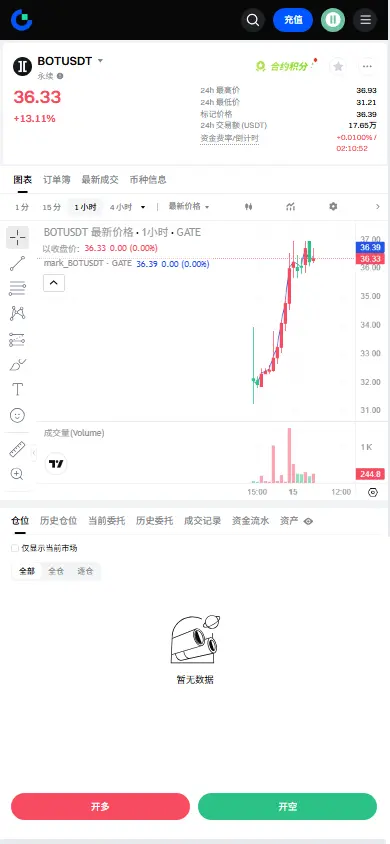Select the text drawing tool
Viewport: 390px width, 844px height.
18,389
